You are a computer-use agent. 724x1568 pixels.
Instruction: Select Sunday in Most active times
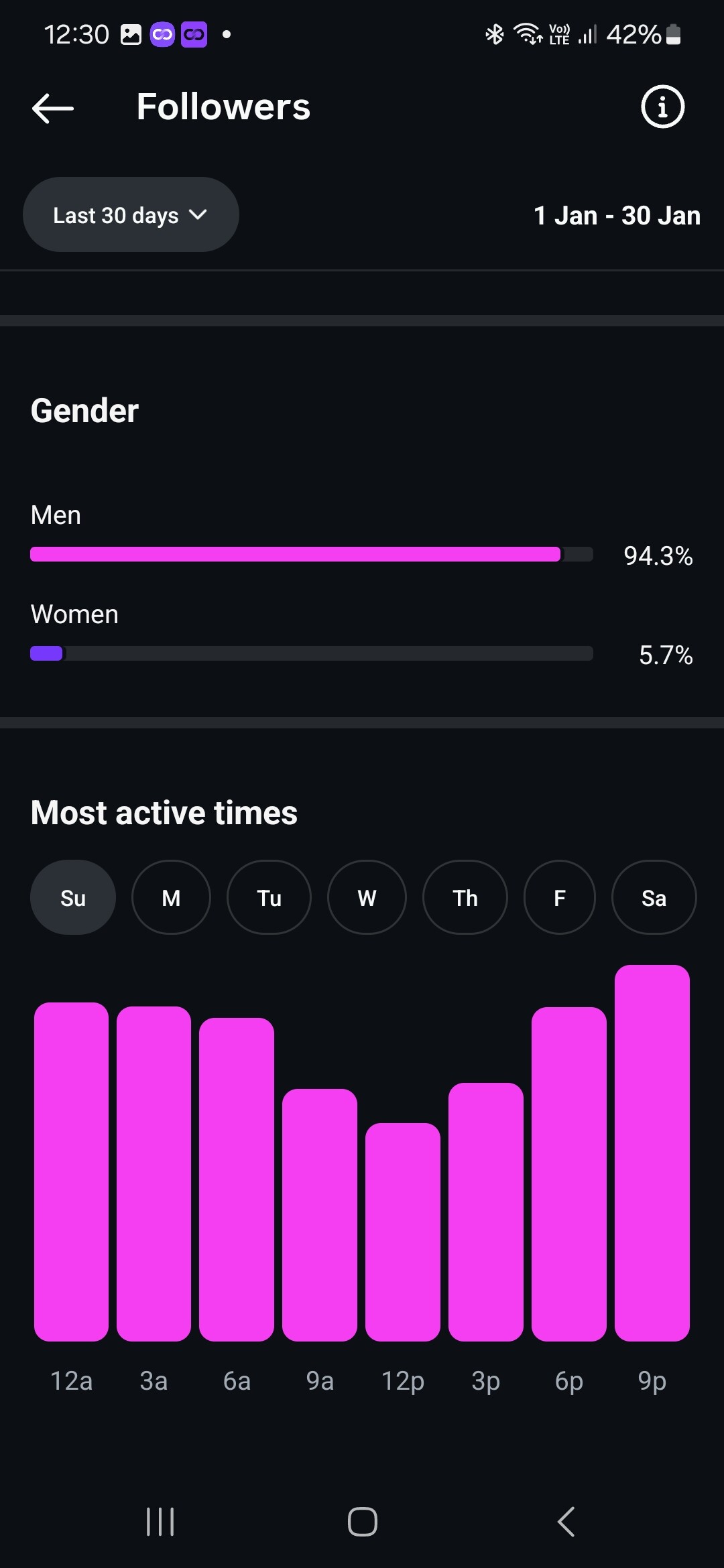(73, 898)
